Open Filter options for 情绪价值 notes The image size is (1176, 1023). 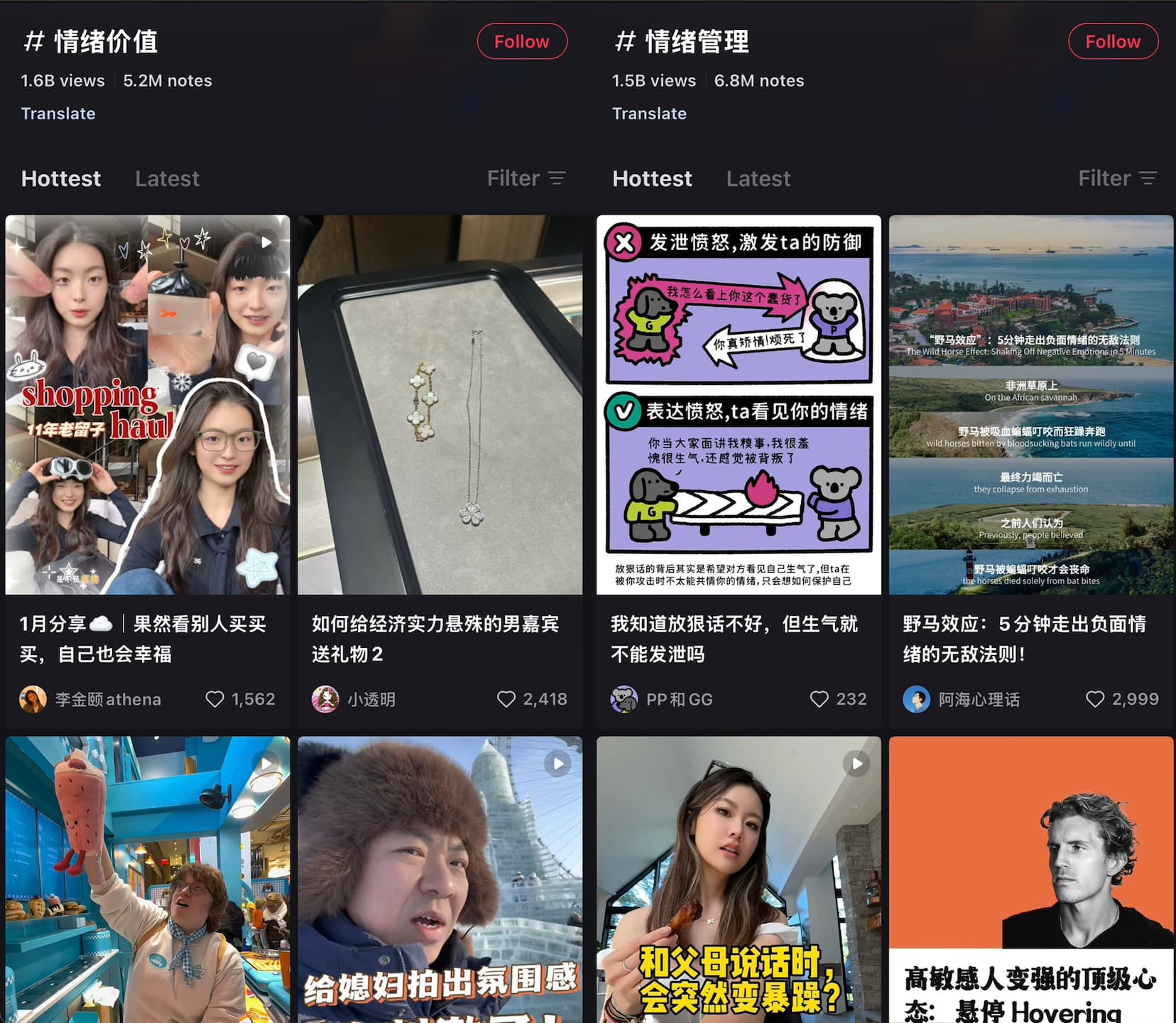click(526, 178)
